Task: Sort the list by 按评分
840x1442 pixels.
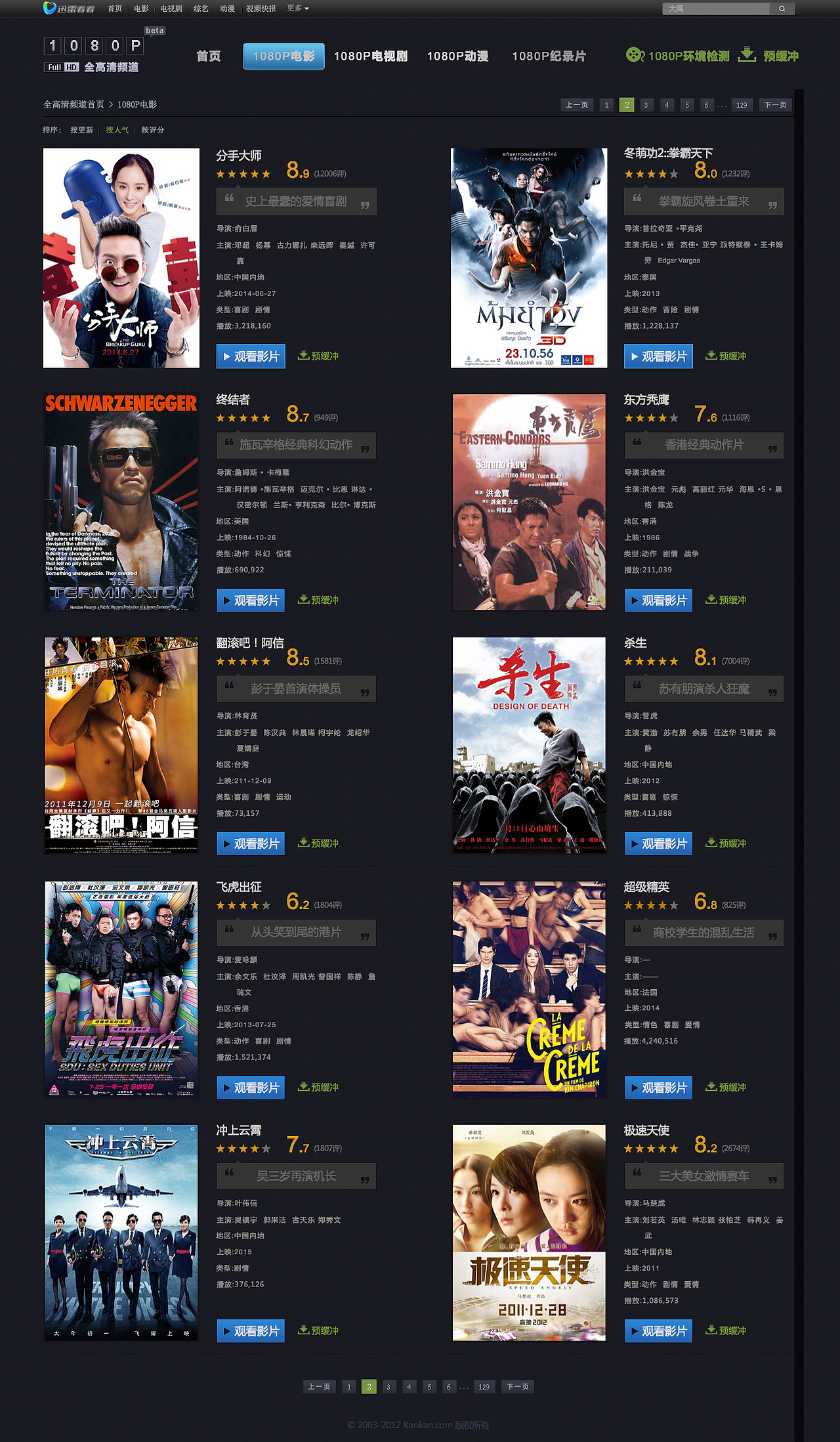Action: coord(153,130)
